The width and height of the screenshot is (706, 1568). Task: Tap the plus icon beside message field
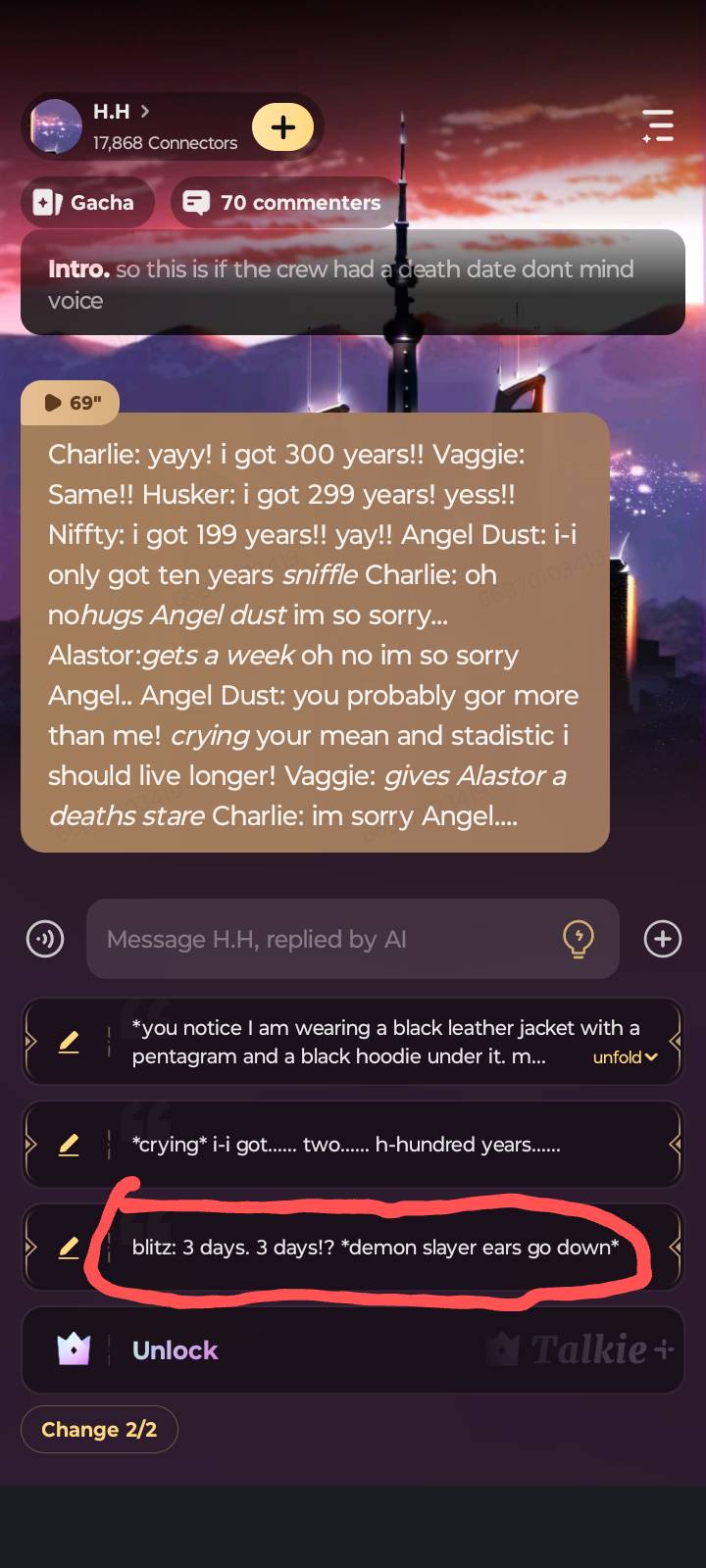pos(663,939)
